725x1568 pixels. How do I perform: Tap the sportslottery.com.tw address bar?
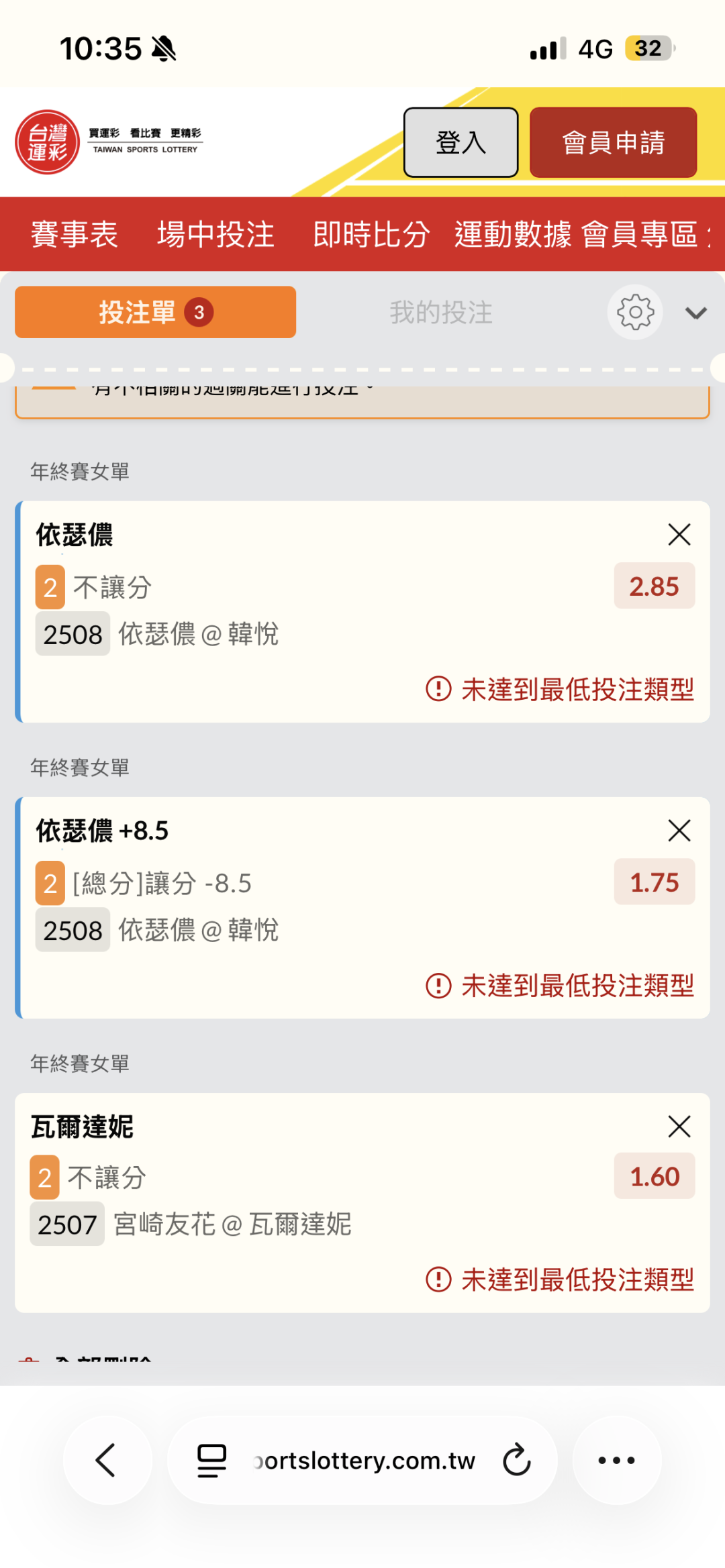365,1460
